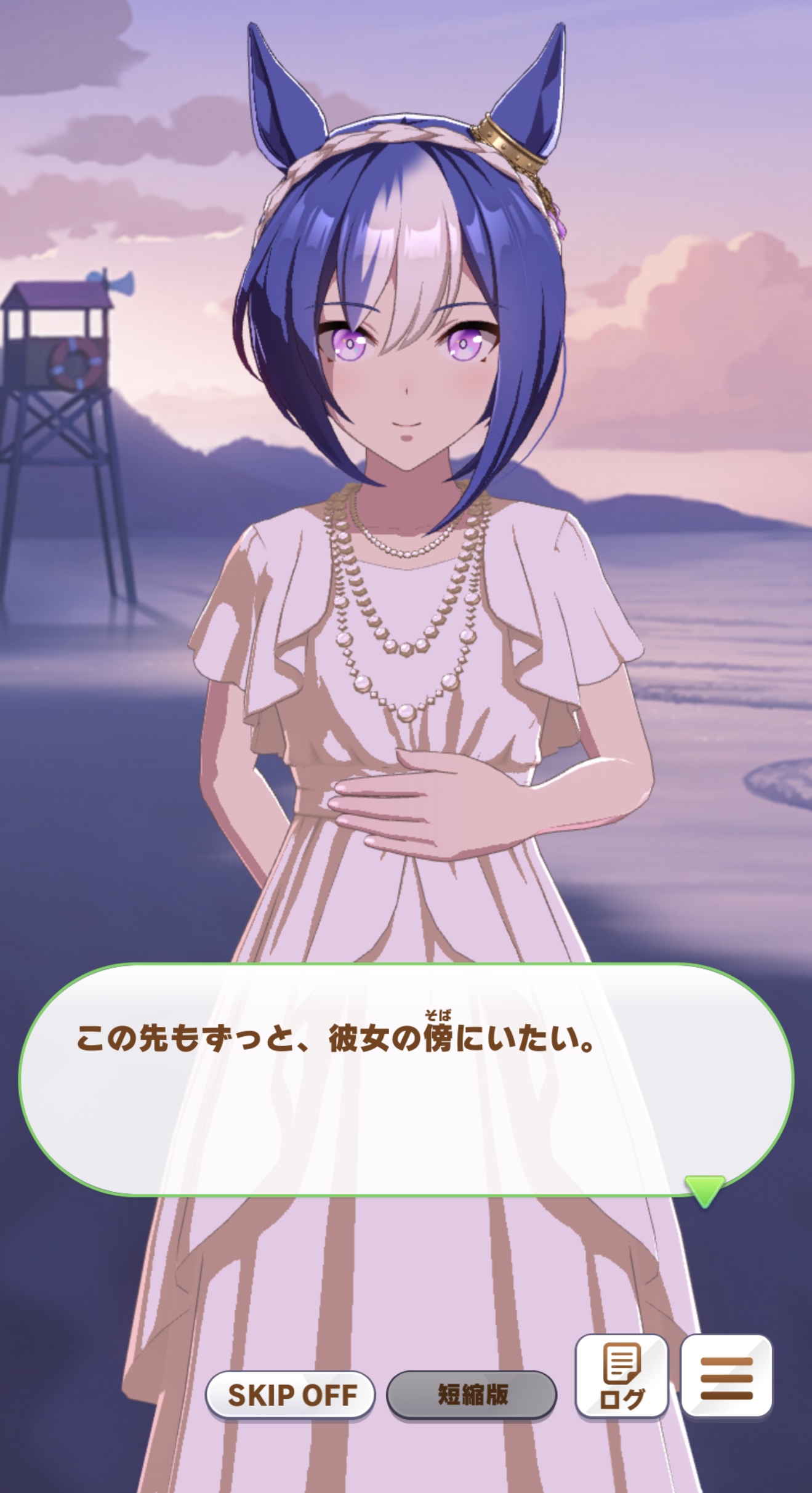
Task: Toggle the SKIP OFF button
Action: (290, 1394)
